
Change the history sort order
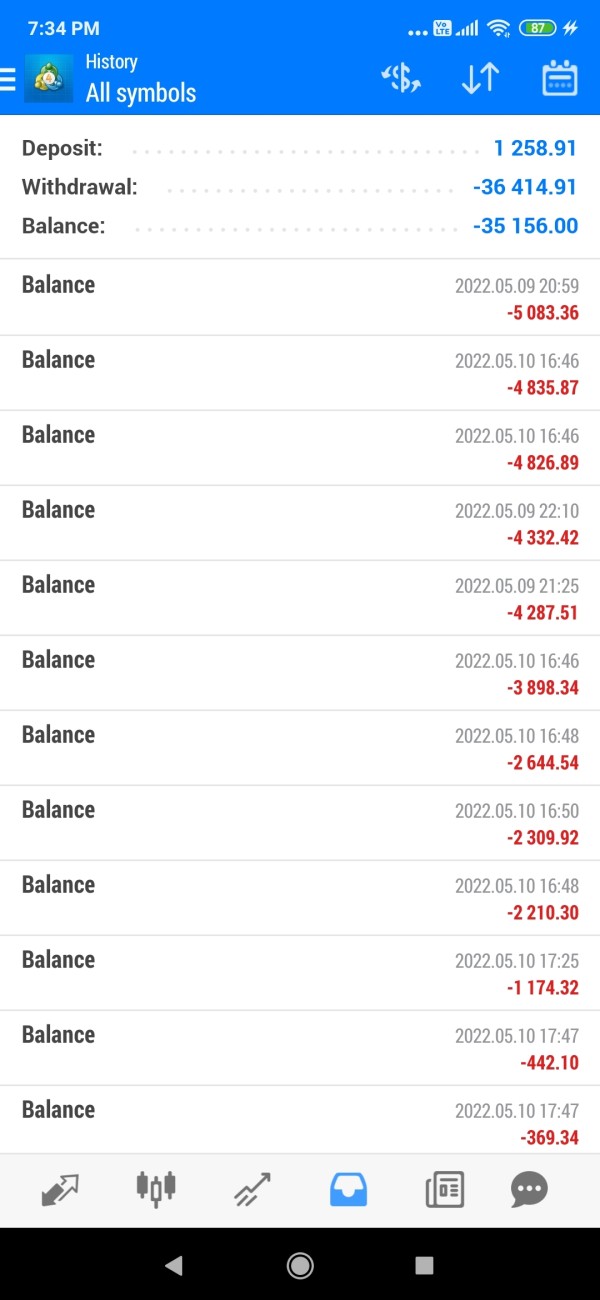point(480,79)
